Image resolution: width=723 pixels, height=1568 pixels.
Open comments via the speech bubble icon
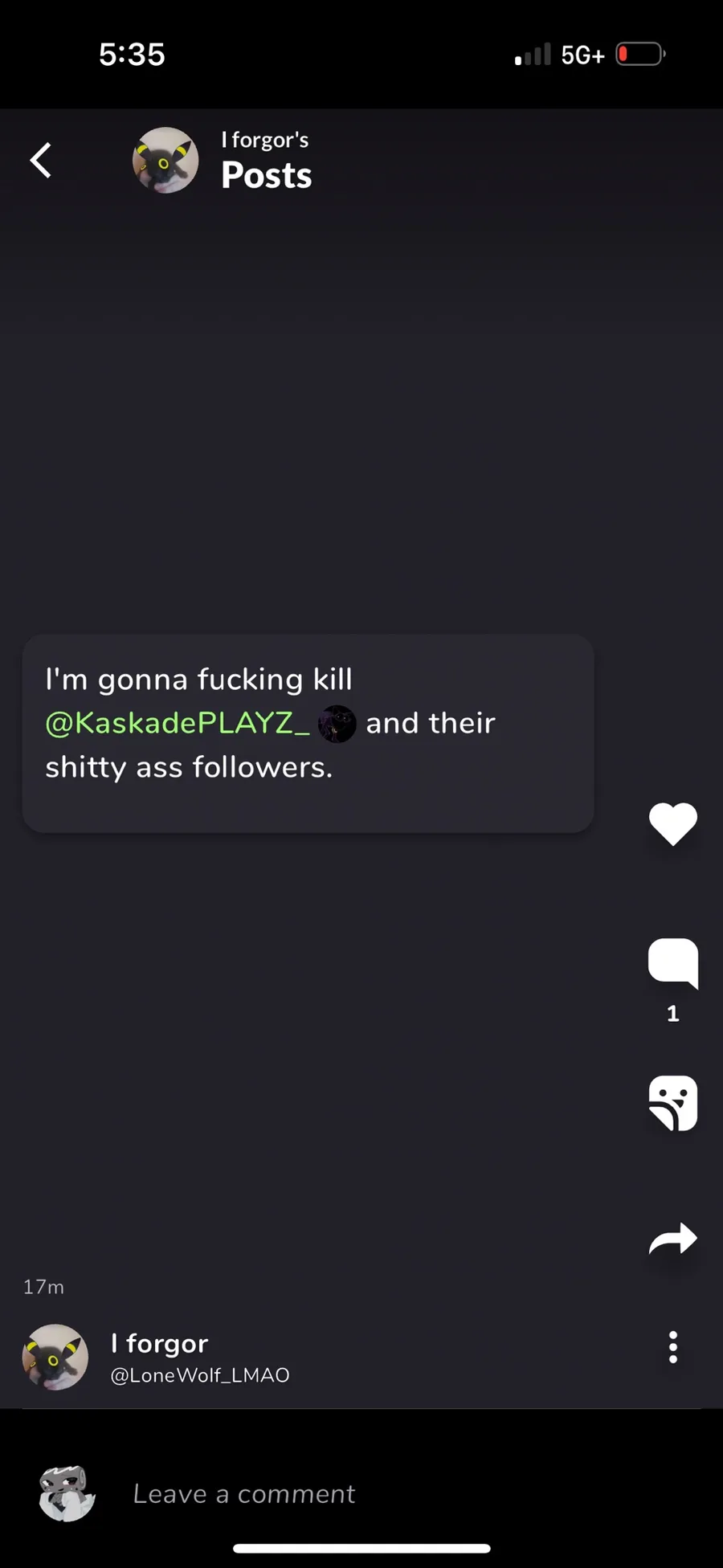pos(673,962)
